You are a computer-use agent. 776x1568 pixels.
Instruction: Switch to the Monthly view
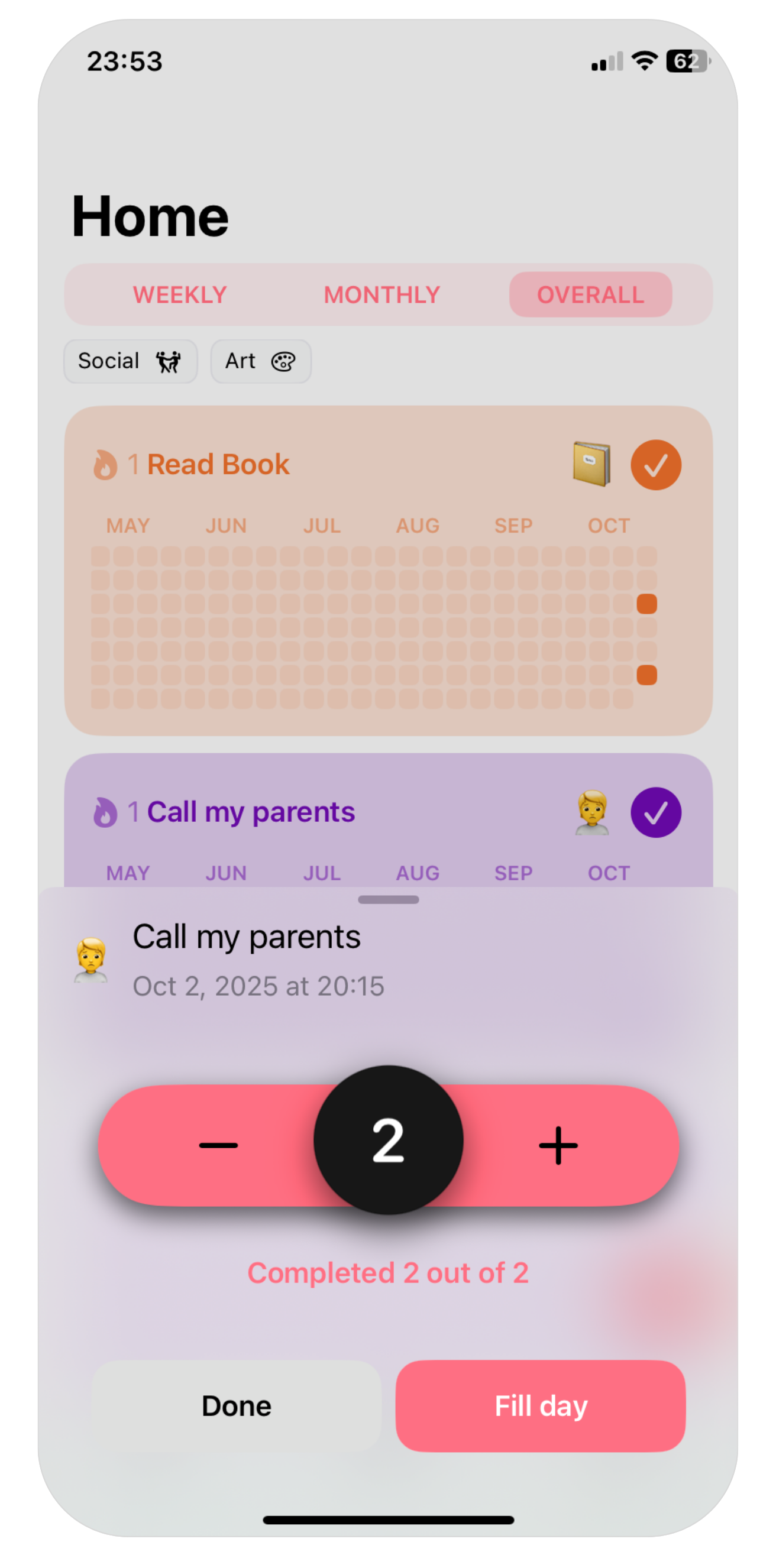pyautogui.click(x=382, y=295)
